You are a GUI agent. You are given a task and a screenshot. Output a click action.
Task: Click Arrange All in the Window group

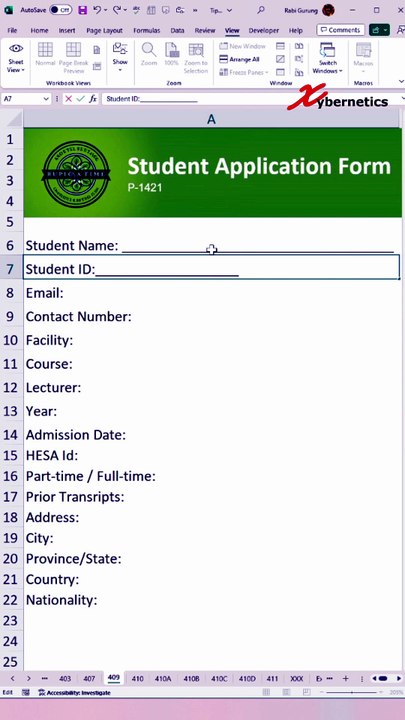click(x=240, y=59)
